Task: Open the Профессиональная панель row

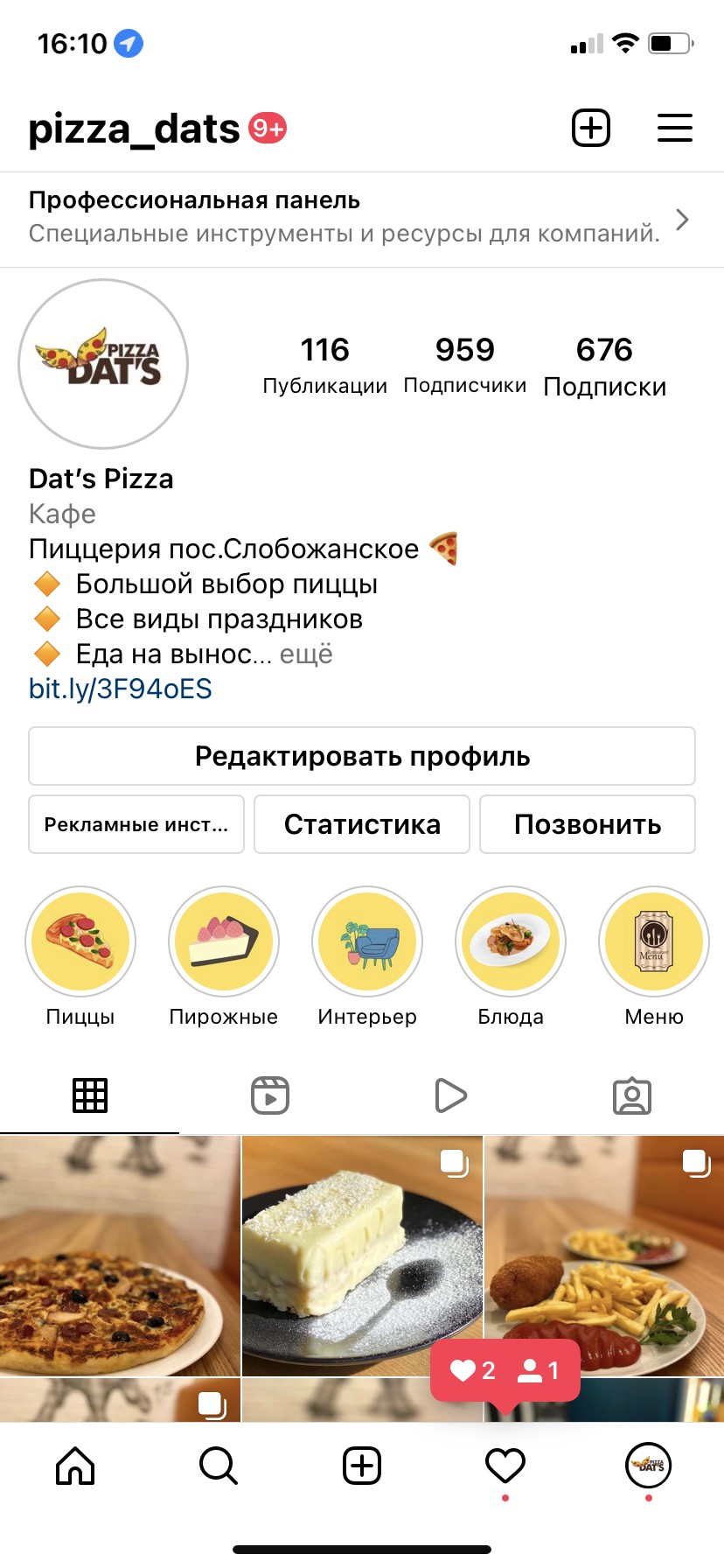Action: click(362, 219)
